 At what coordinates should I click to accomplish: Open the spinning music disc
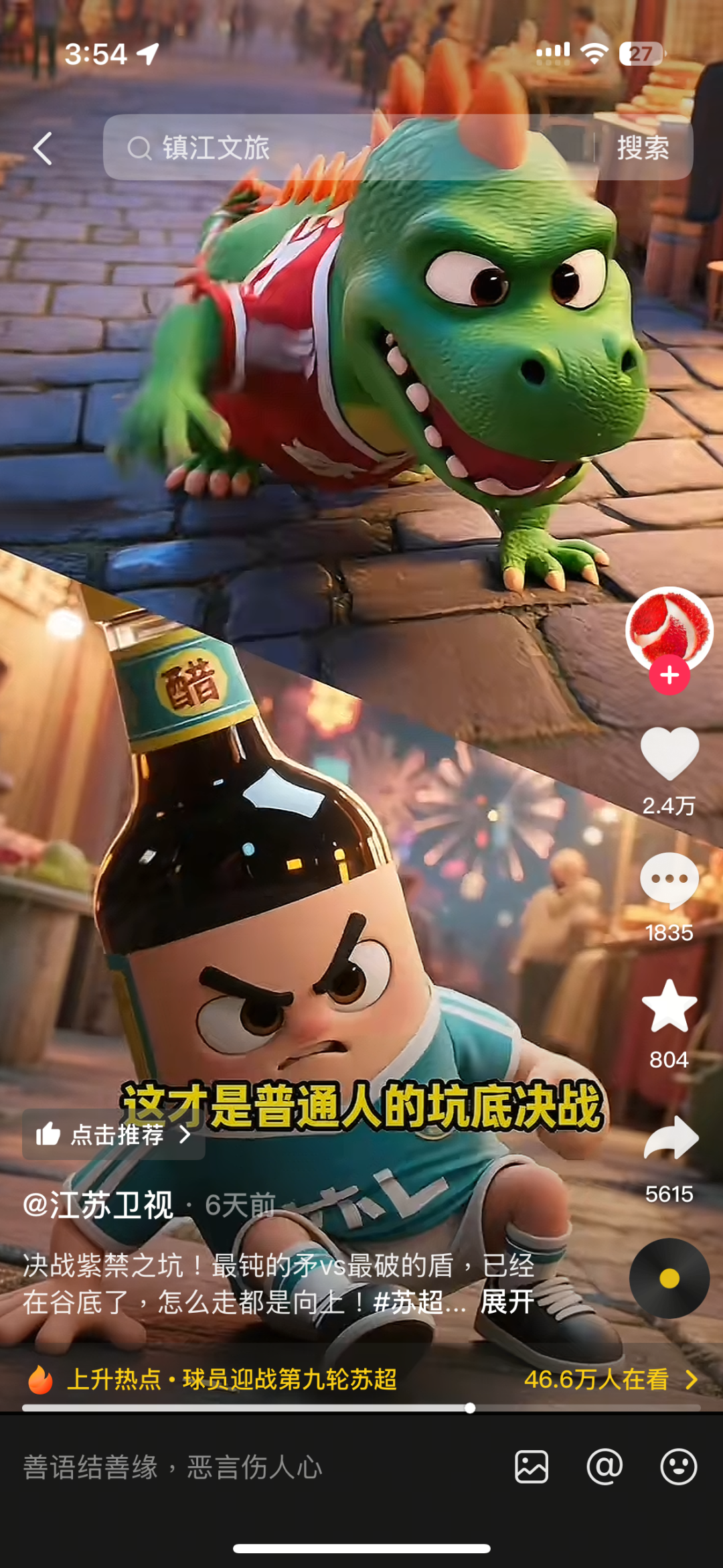coord(669,1279)
